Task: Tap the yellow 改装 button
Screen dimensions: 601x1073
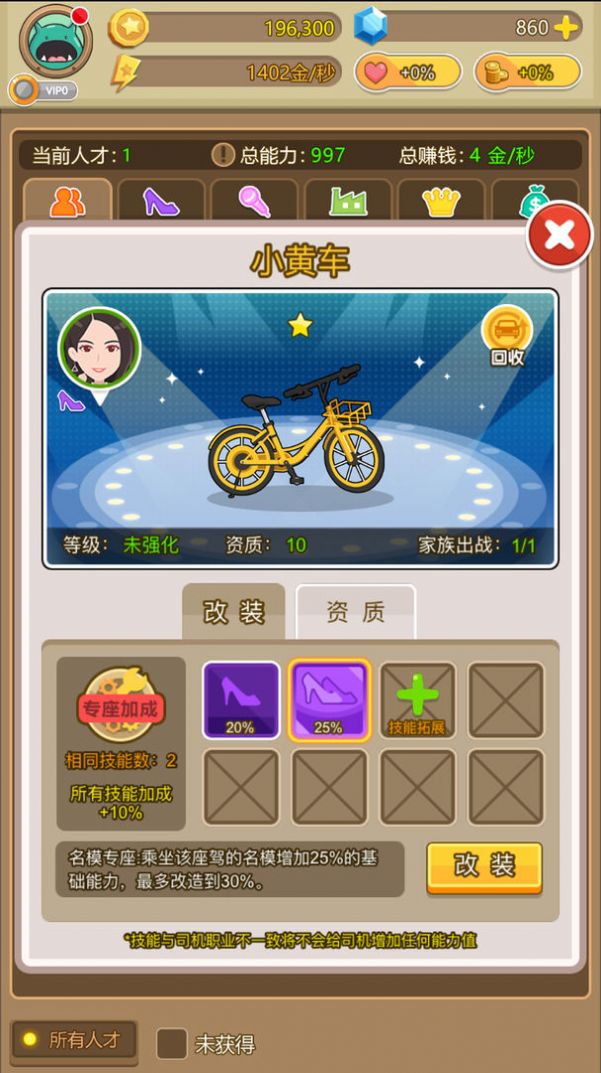Action: tap(484, 866)
